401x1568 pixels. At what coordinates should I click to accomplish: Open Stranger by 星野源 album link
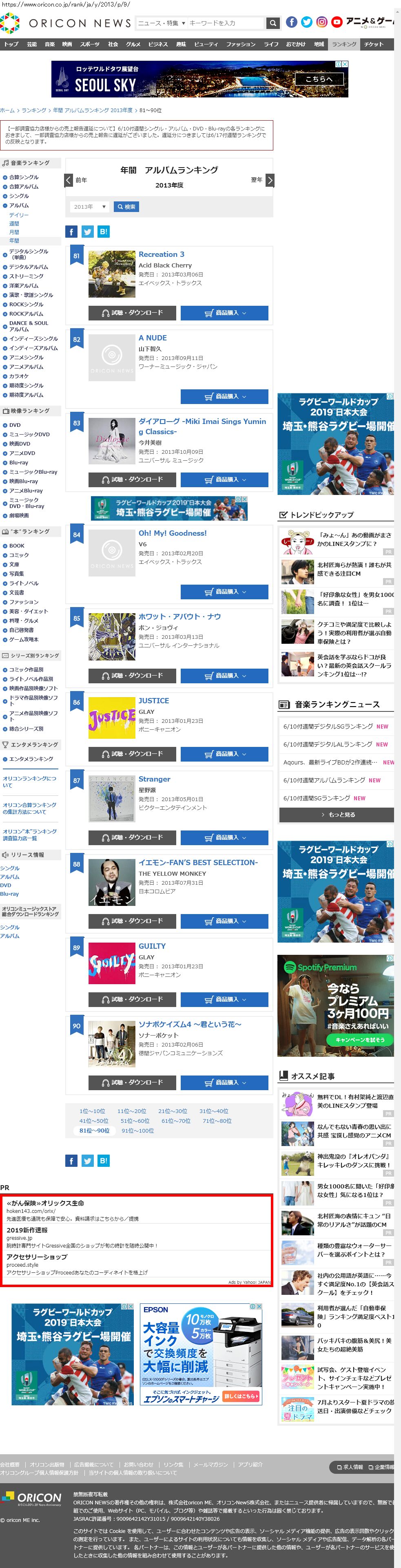154,779
